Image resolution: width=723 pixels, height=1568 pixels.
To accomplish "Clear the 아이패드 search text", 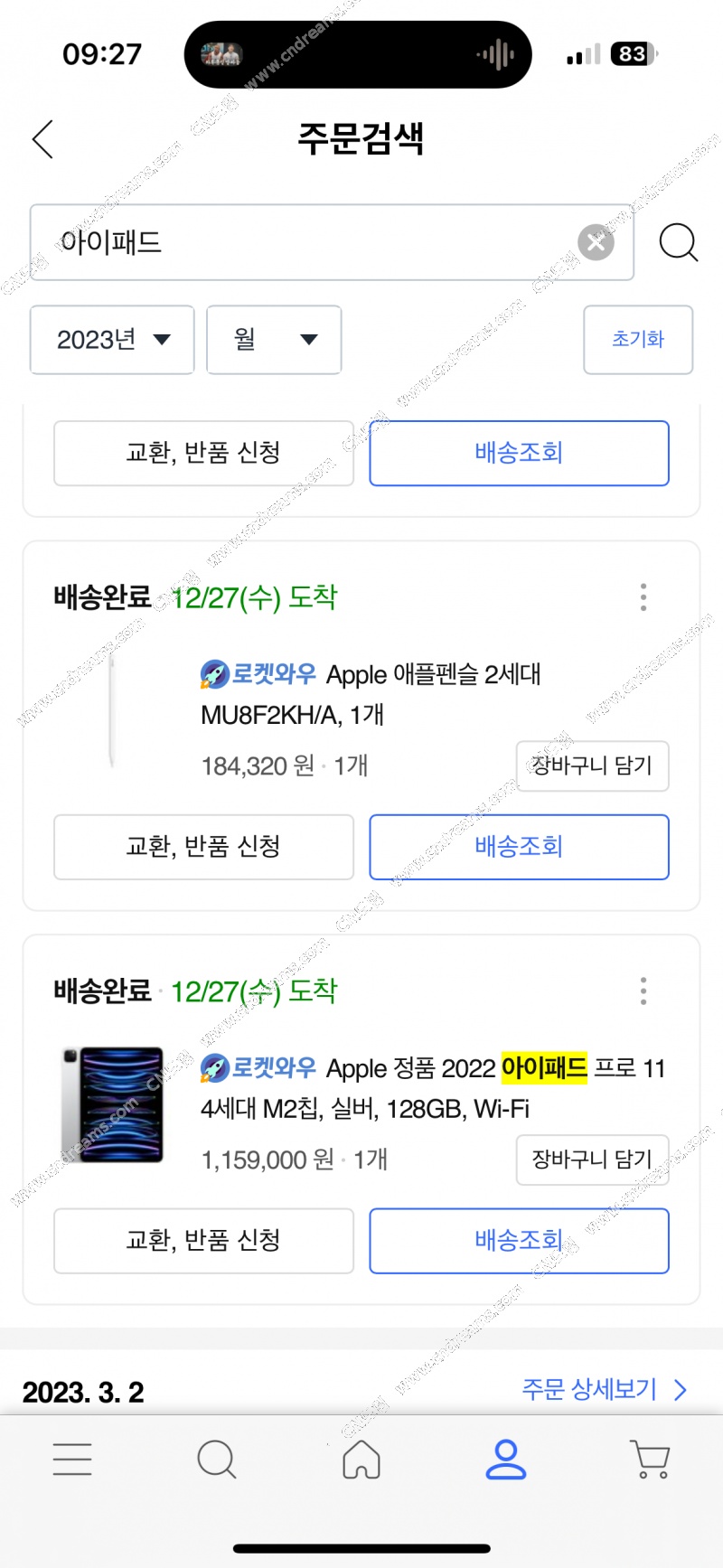I will pyautogui.click(x=596, y=242).
